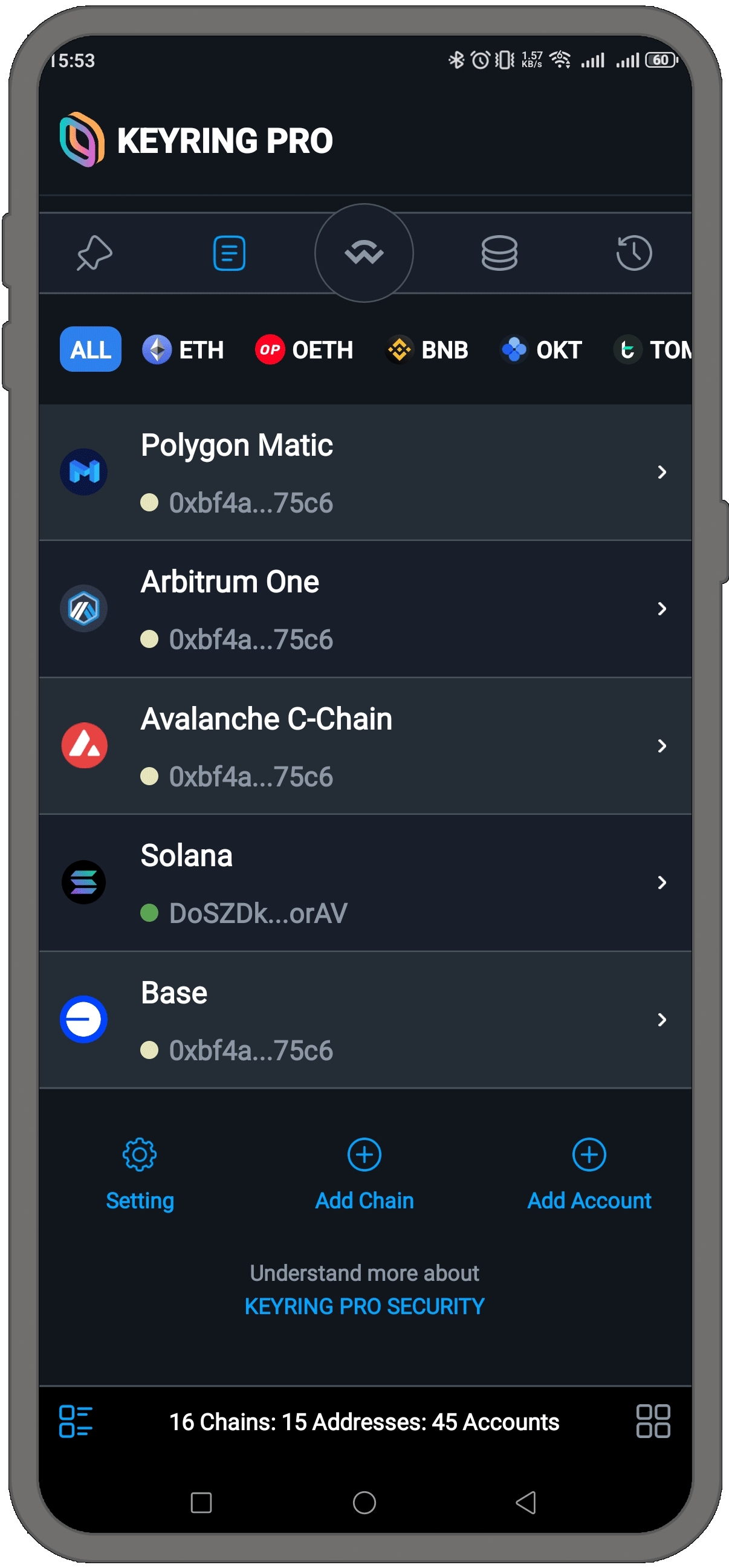Filter accounts by OKT chain

pyautogui.click(x=541, y=349)
